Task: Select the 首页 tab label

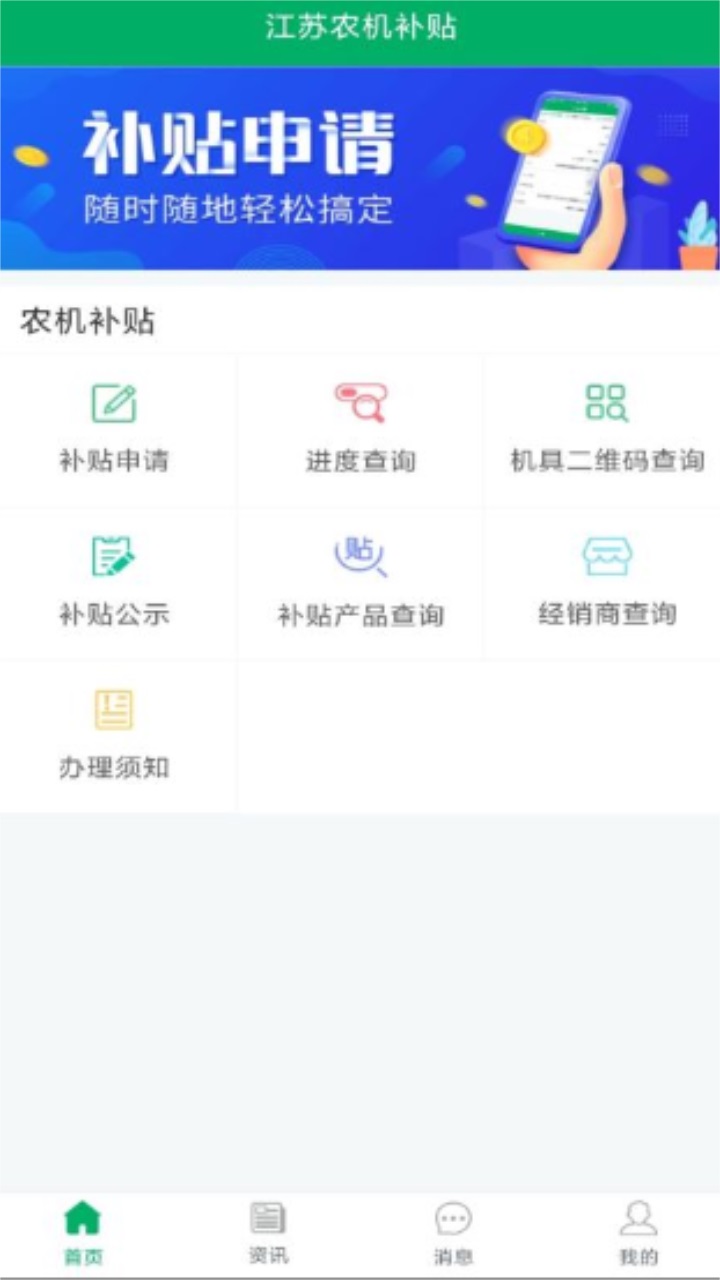Action: point(83,1258)
